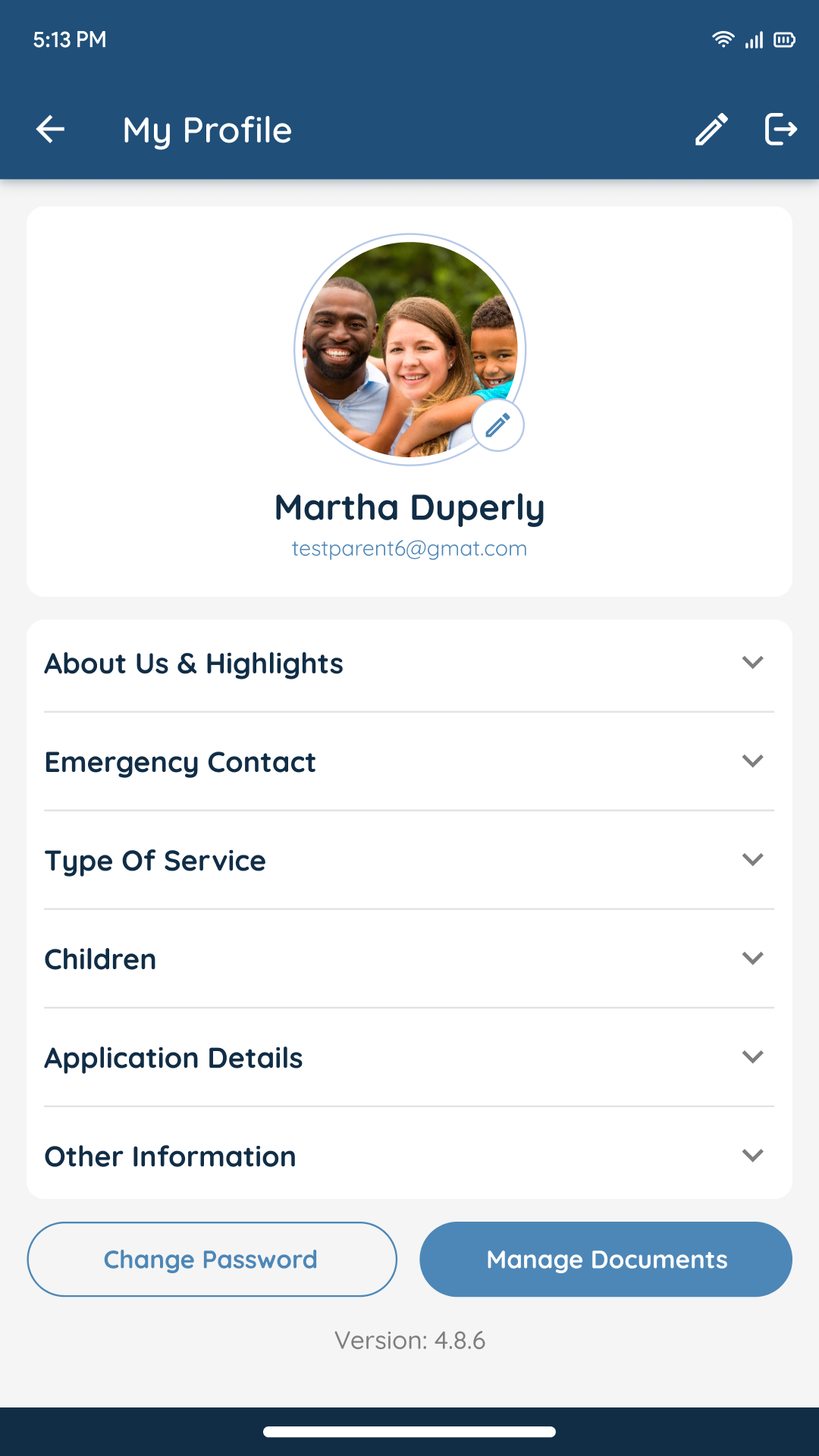This screenshot has height=1456, width=819.
Task: Expand Other Information
Action: (x=409, y=1156)
